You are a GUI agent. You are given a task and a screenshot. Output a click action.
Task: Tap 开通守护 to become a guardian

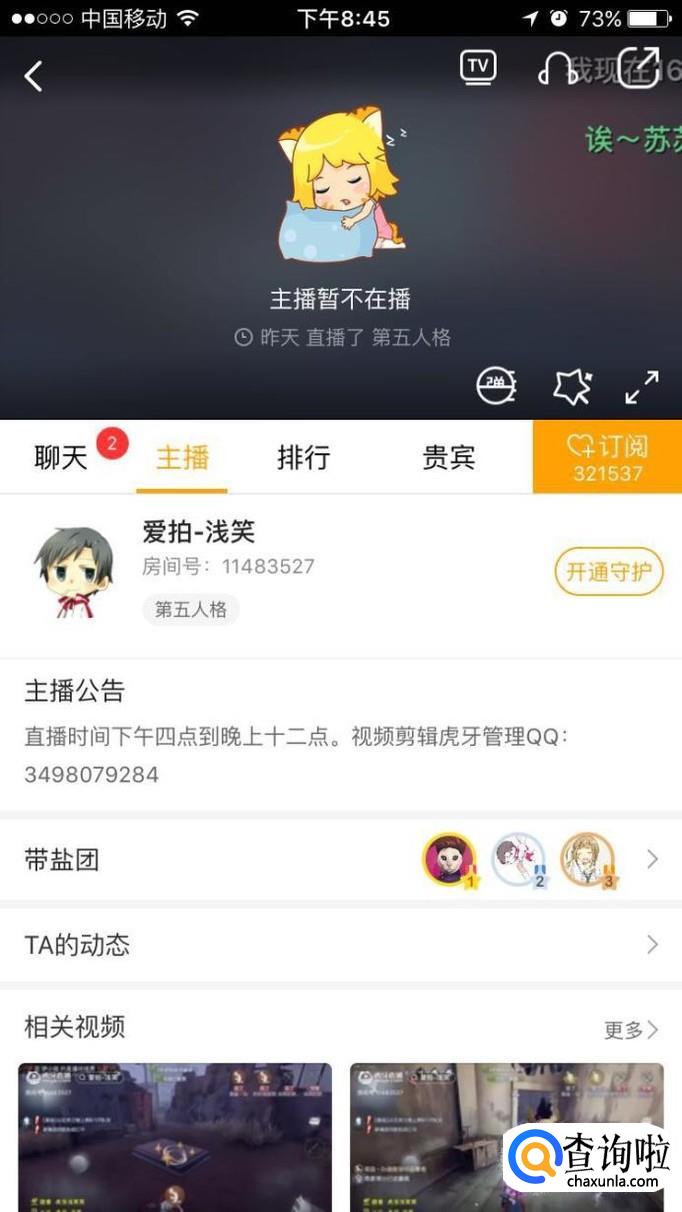[608, 572]
